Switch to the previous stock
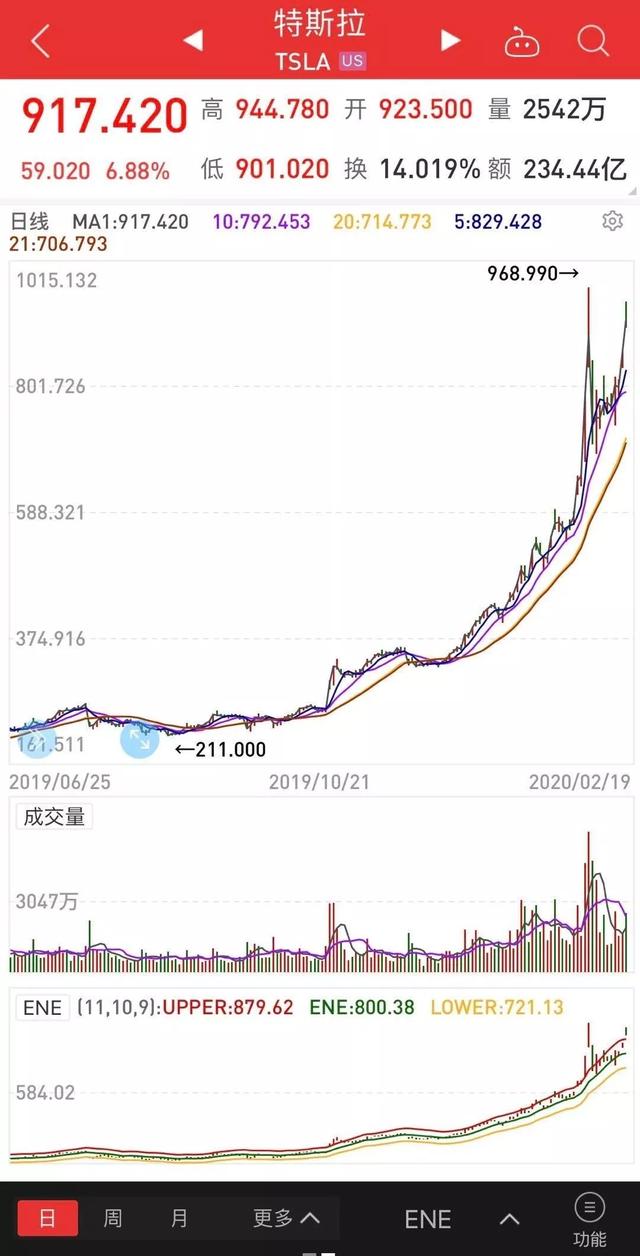The height and width of the screenshot is (1256, 640). [x=192, y=40]
